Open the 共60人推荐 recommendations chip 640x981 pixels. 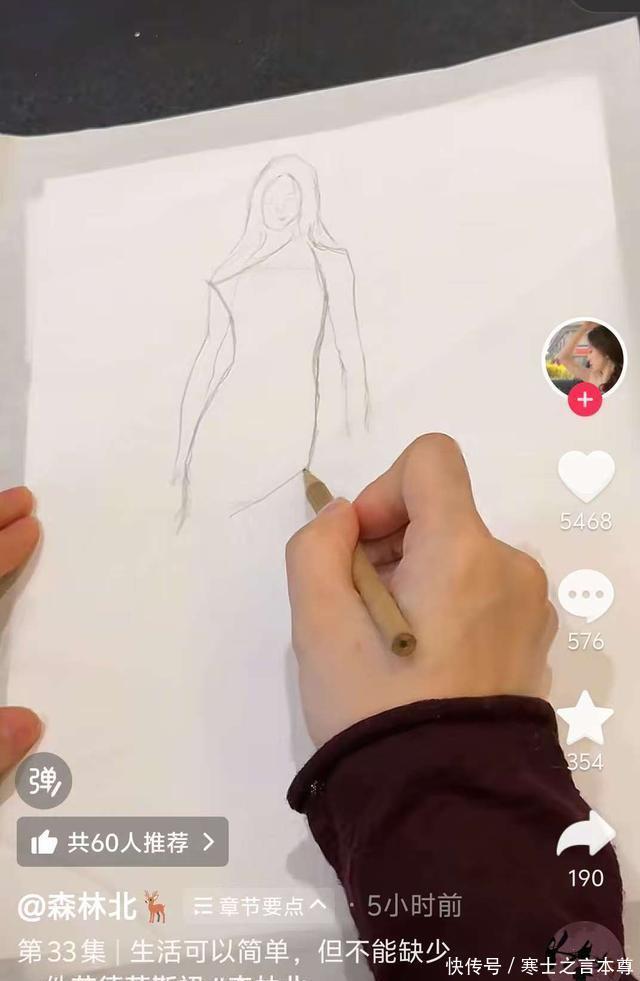click(x=123, y=841)
